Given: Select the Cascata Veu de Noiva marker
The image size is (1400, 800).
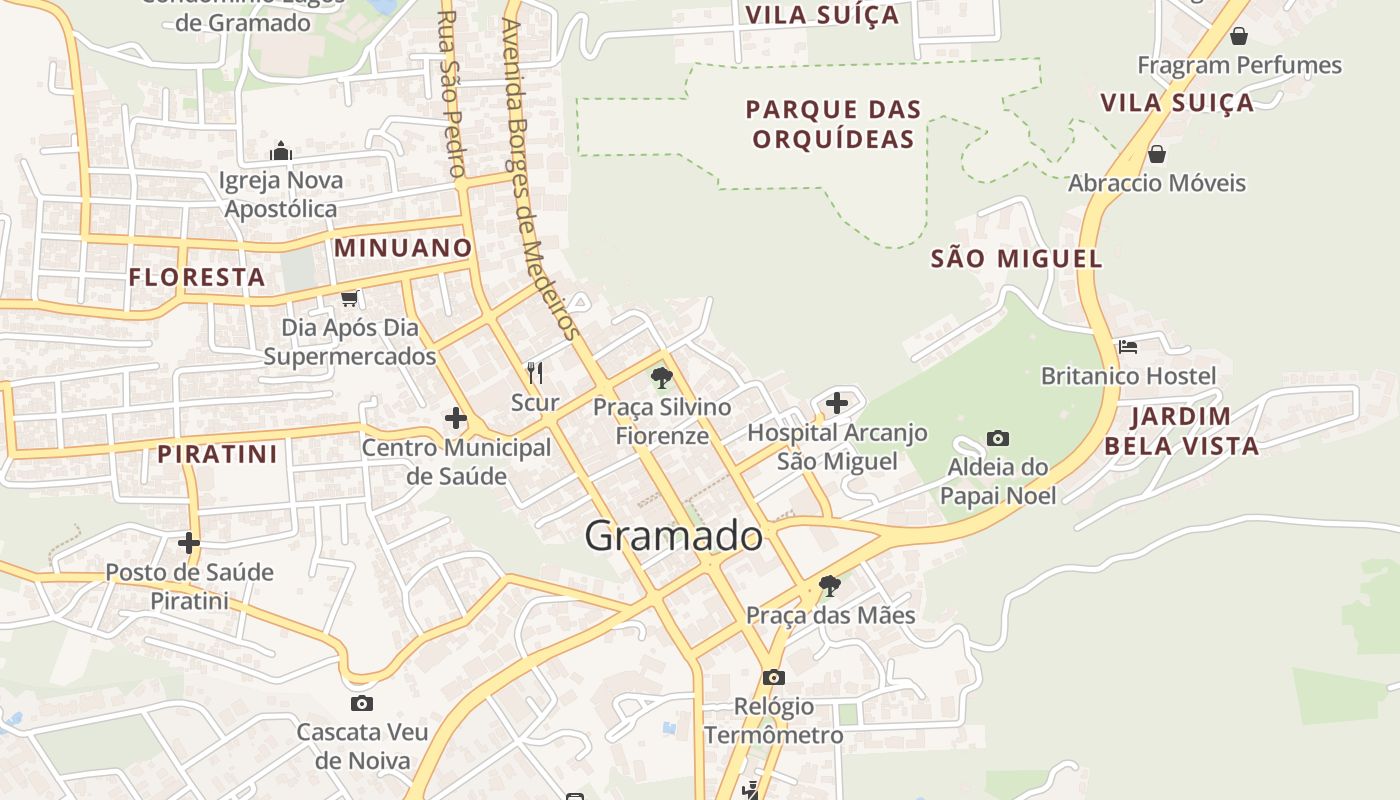Looking at the screenshot, I should coord(362,703).
